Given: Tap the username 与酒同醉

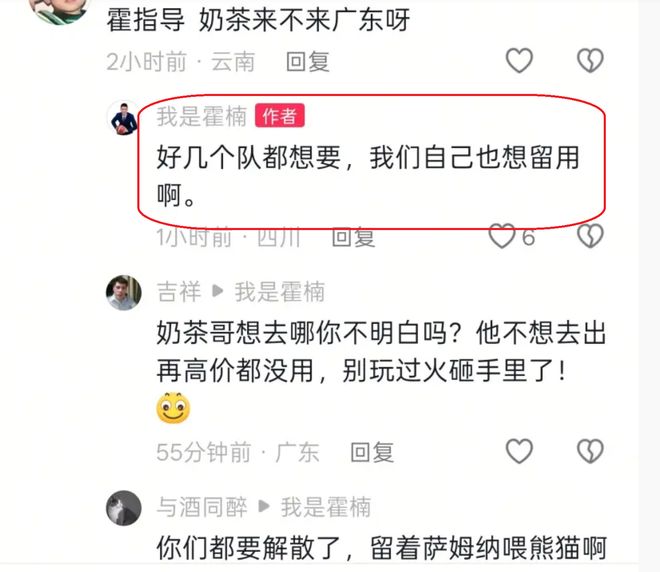Looking at the screenshot, I should [201, 508].
